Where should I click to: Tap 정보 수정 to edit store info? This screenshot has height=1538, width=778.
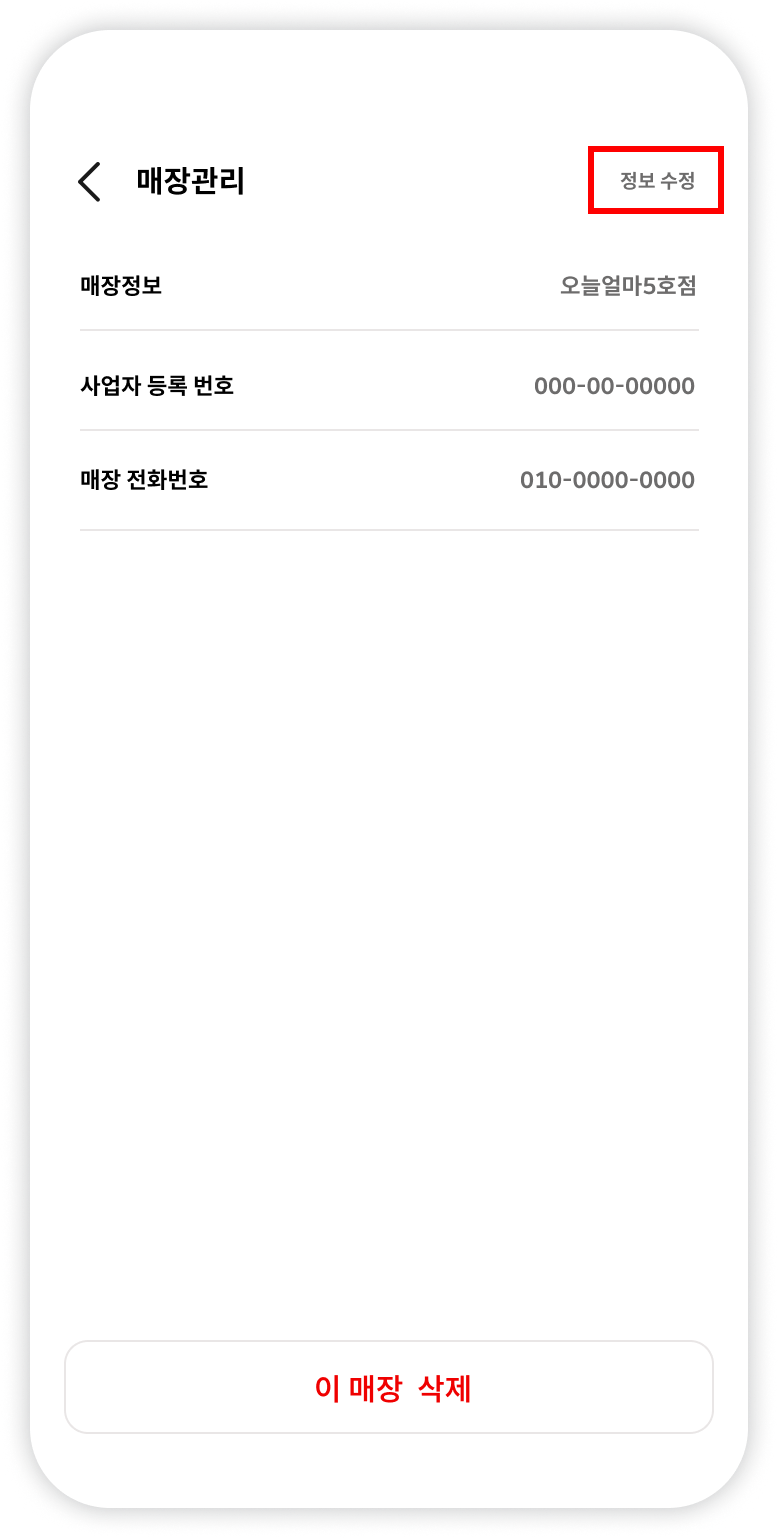click(x=656, y=181)
